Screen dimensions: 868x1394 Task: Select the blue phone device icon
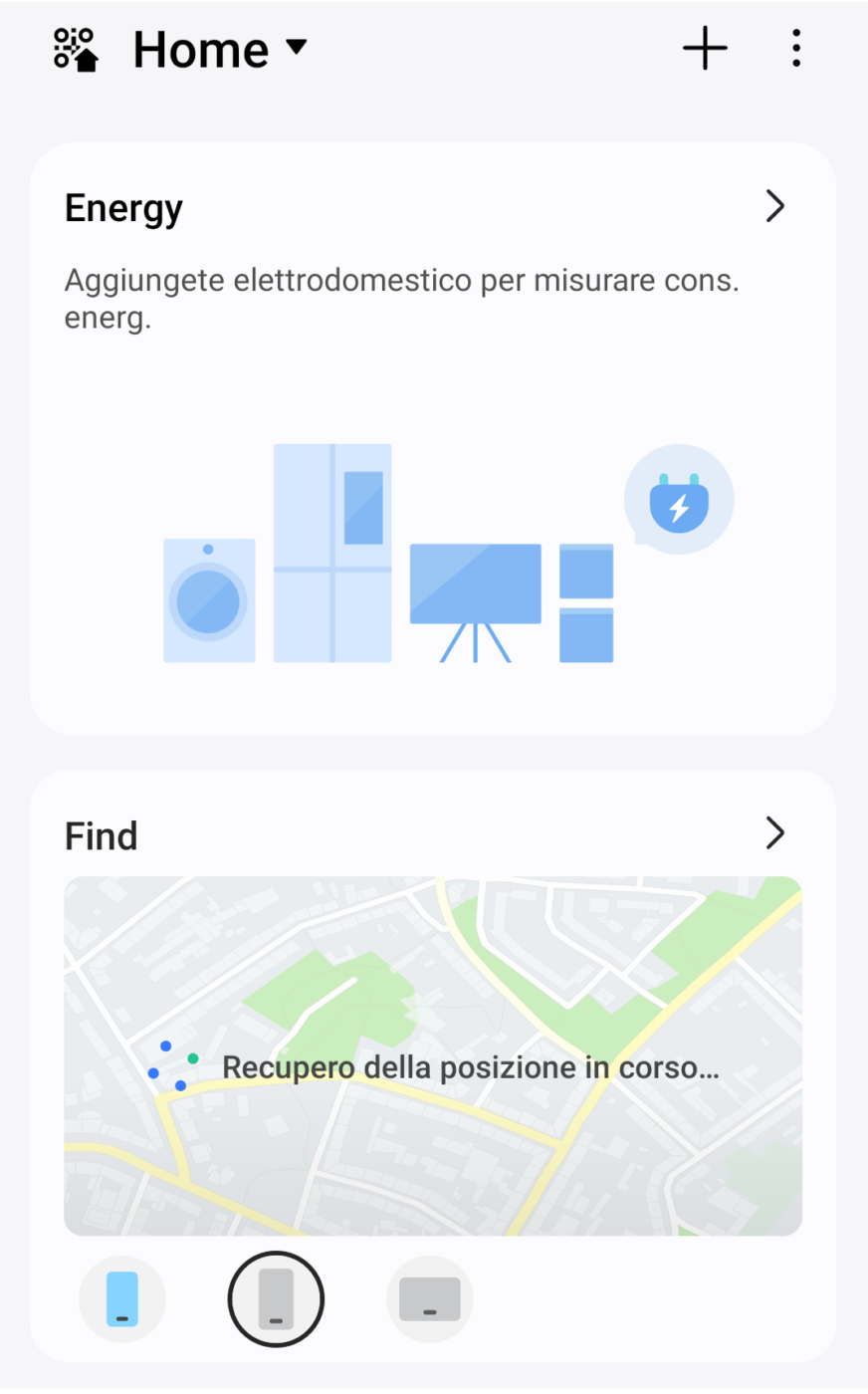point(122,1299)
